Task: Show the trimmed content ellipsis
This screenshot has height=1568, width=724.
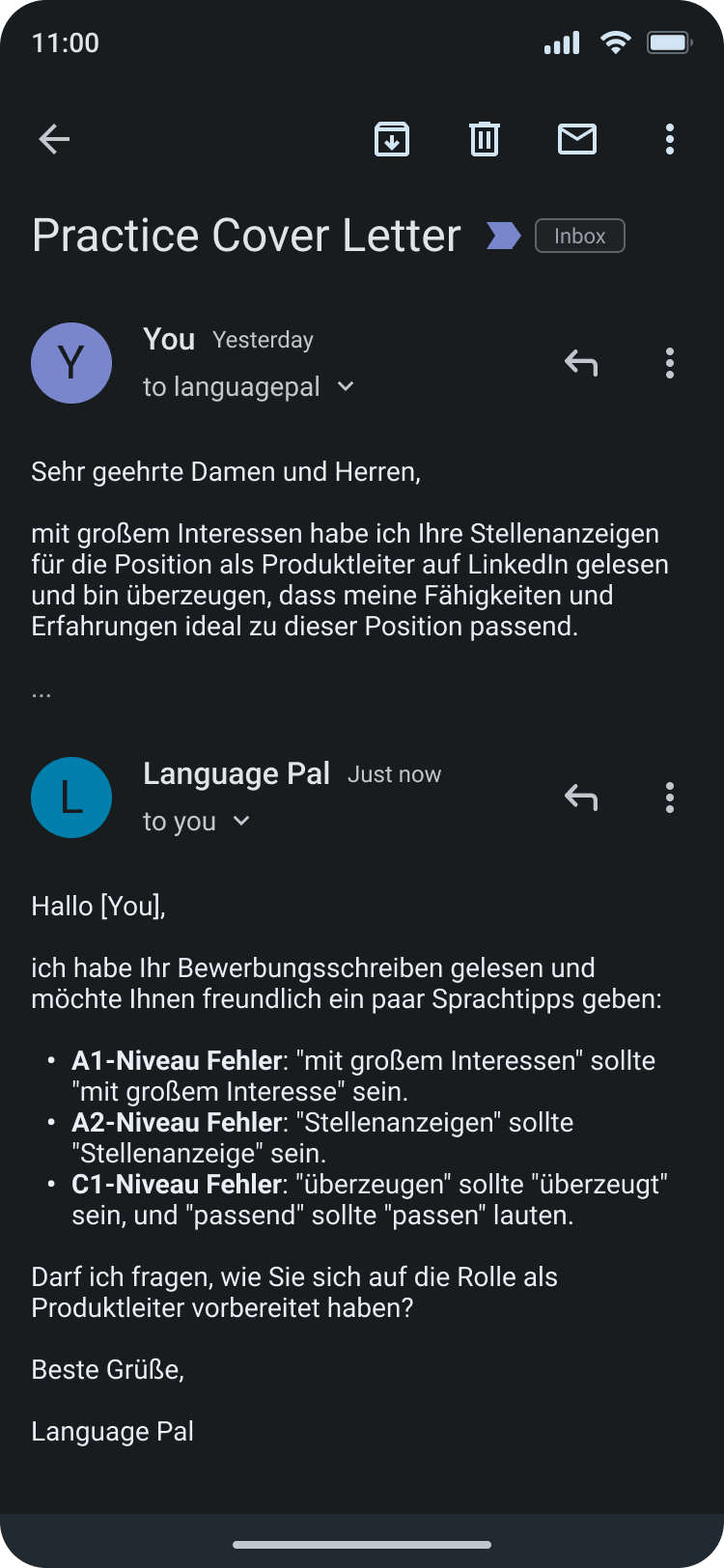Action: click(42, 693)
